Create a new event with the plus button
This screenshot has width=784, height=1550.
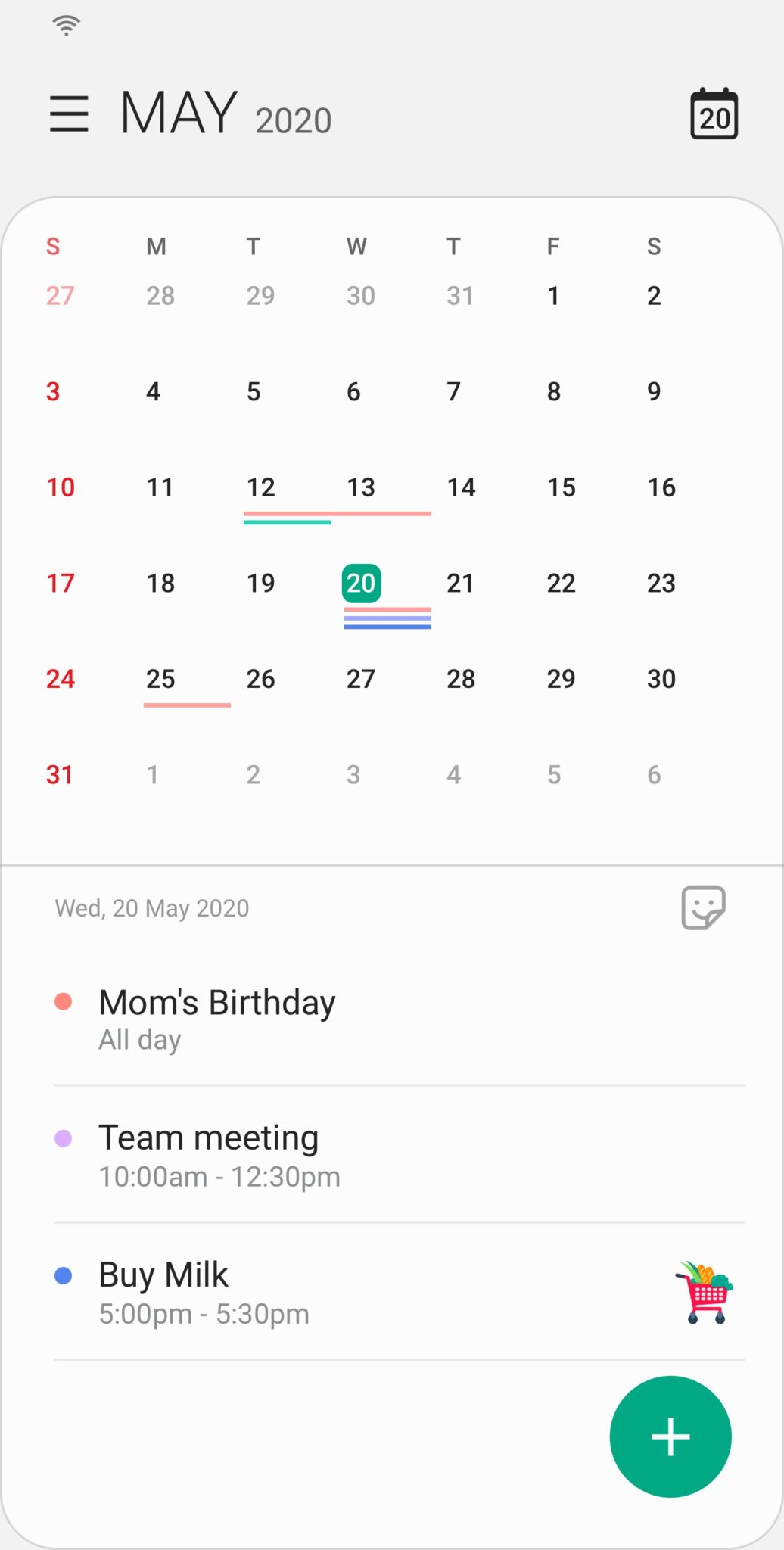pyautogui.click(x=670, y=1436)
